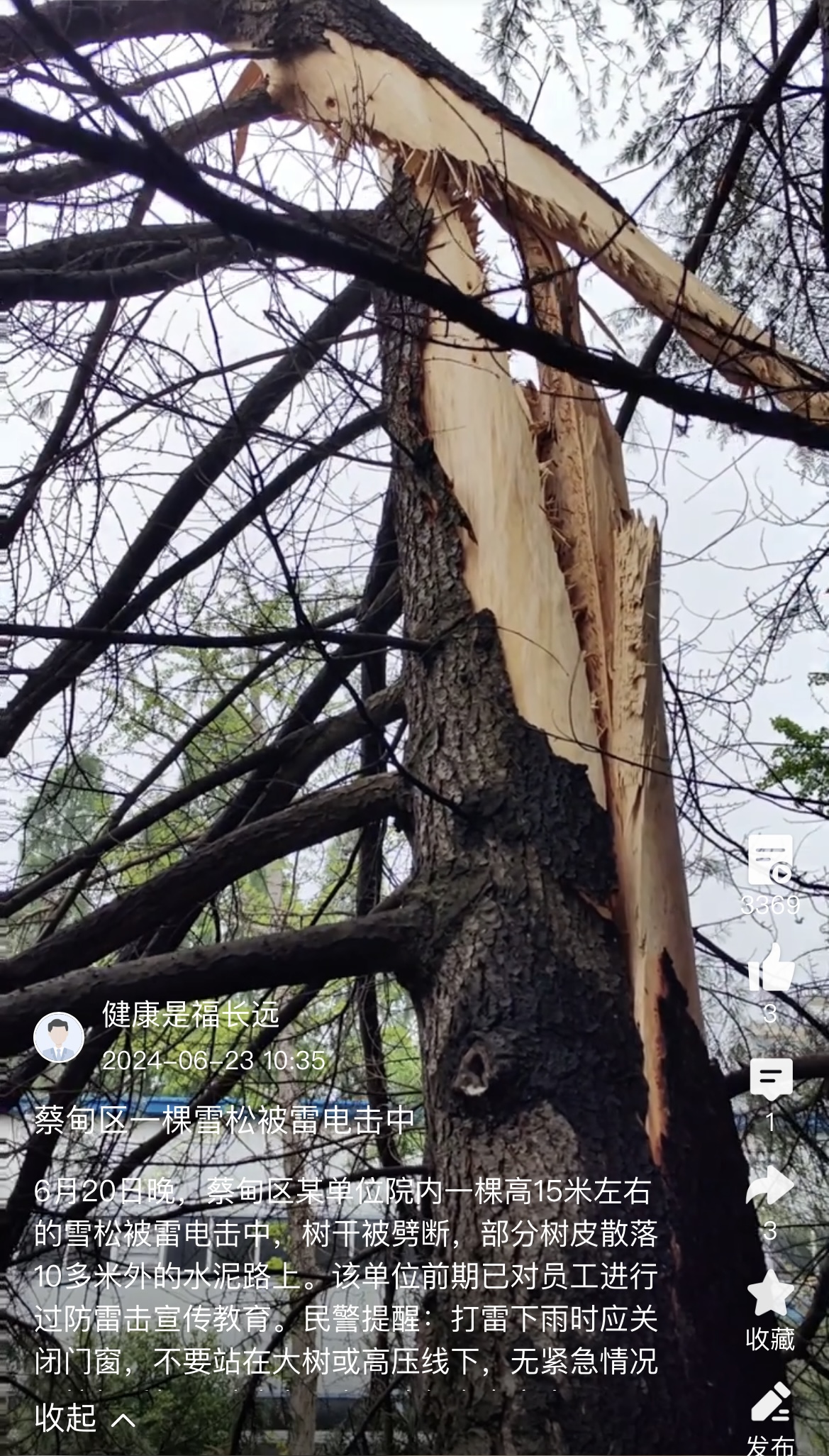Open the comments on this video
The width and height of the screenshot is (829, 1456).
click(x=771, y=1079)
